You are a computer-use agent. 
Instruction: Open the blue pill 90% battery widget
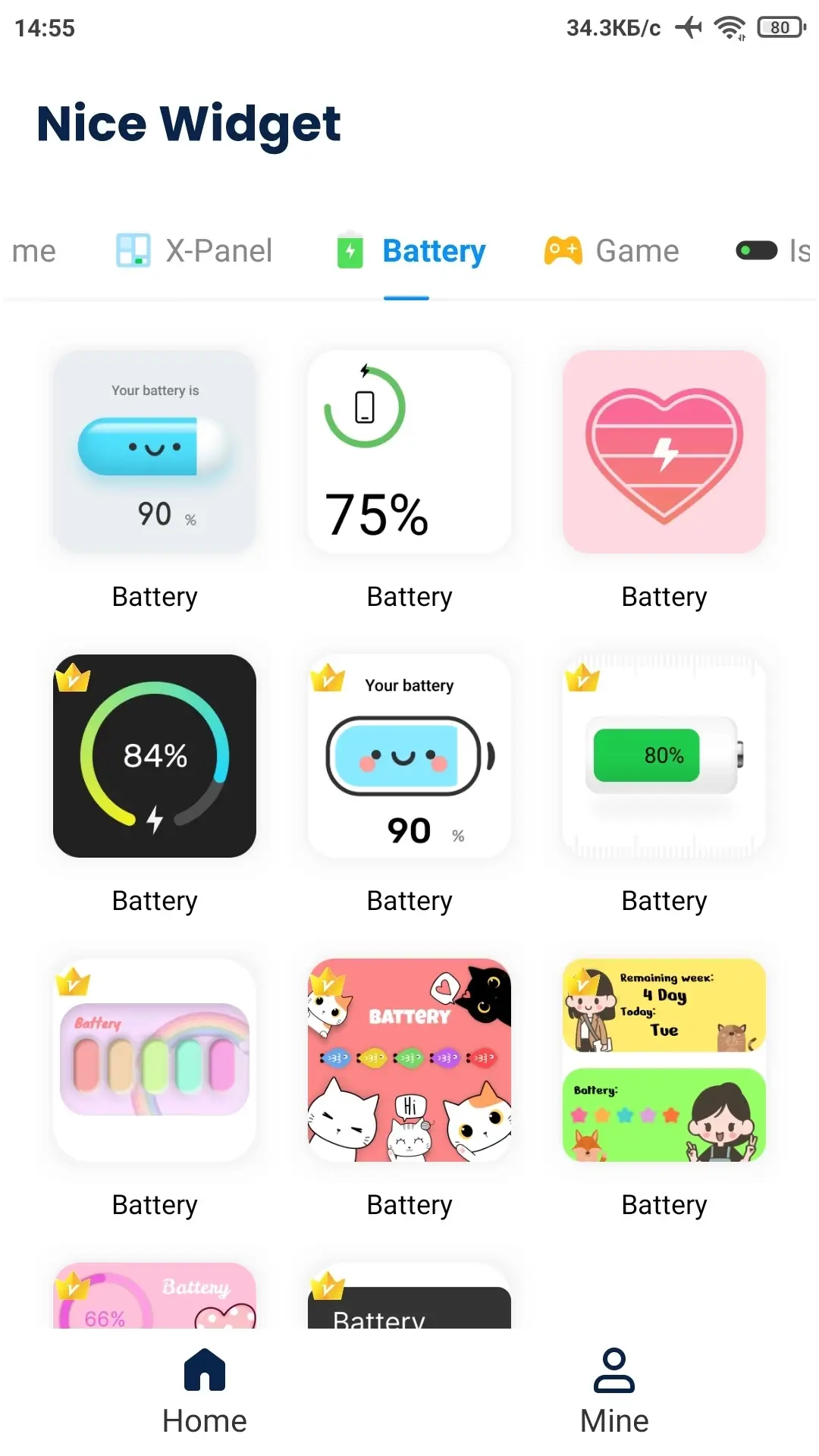click(155, 452)
